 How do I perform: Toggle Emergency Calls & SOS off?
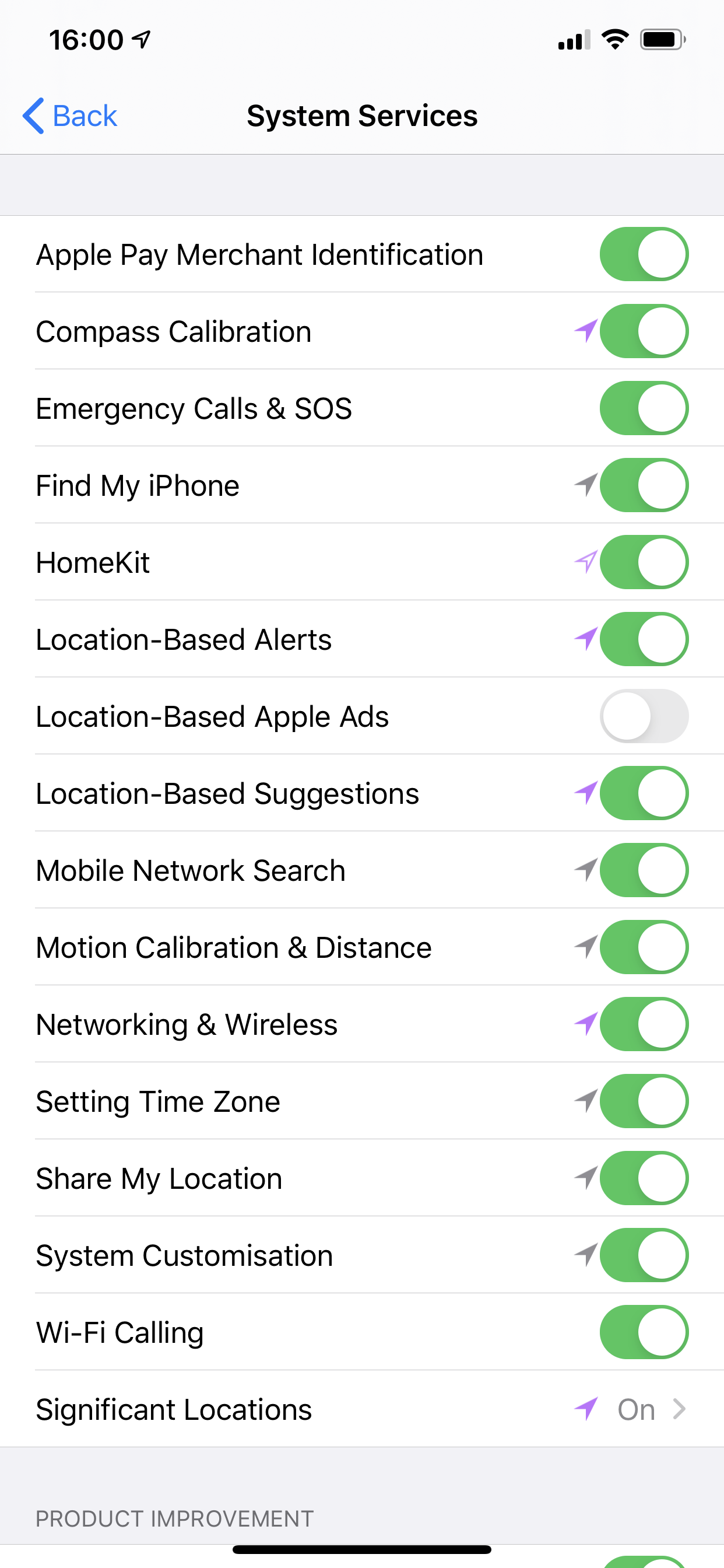(644, 408)
